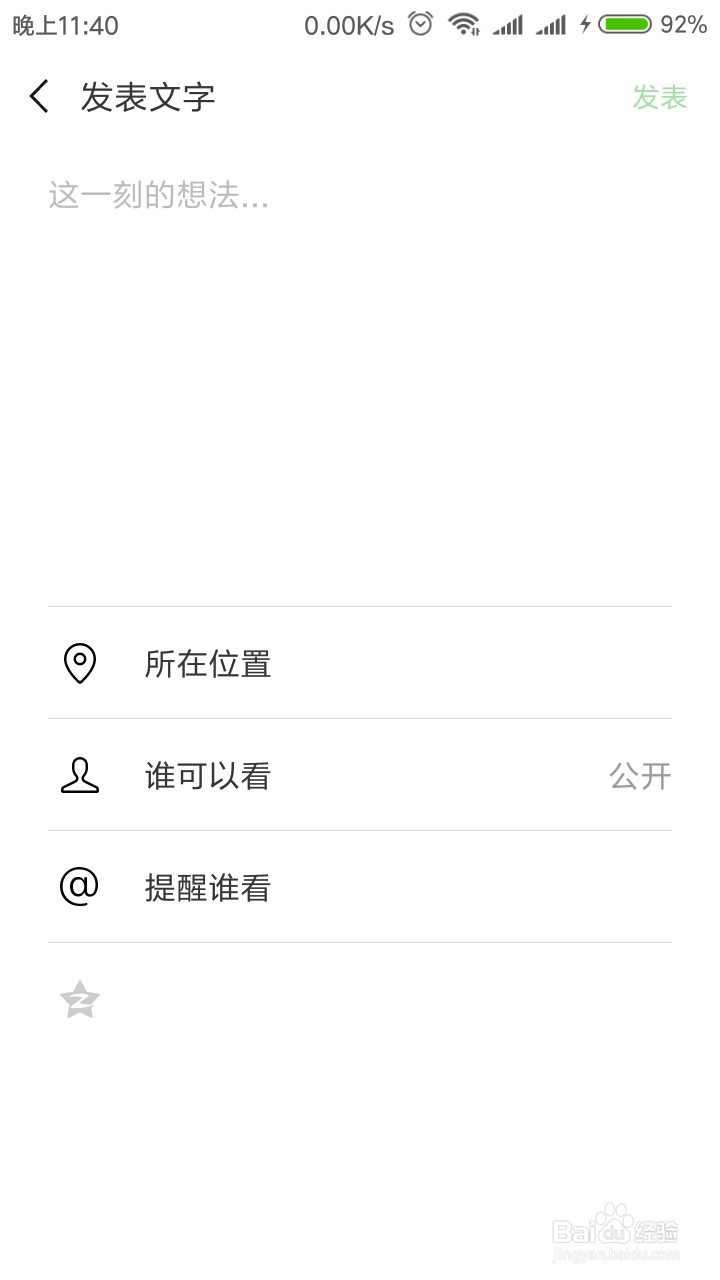This screenshot has width=720, height=1280.
Task: Tap the cellular signal bars in the status bar
Action: 511,25
